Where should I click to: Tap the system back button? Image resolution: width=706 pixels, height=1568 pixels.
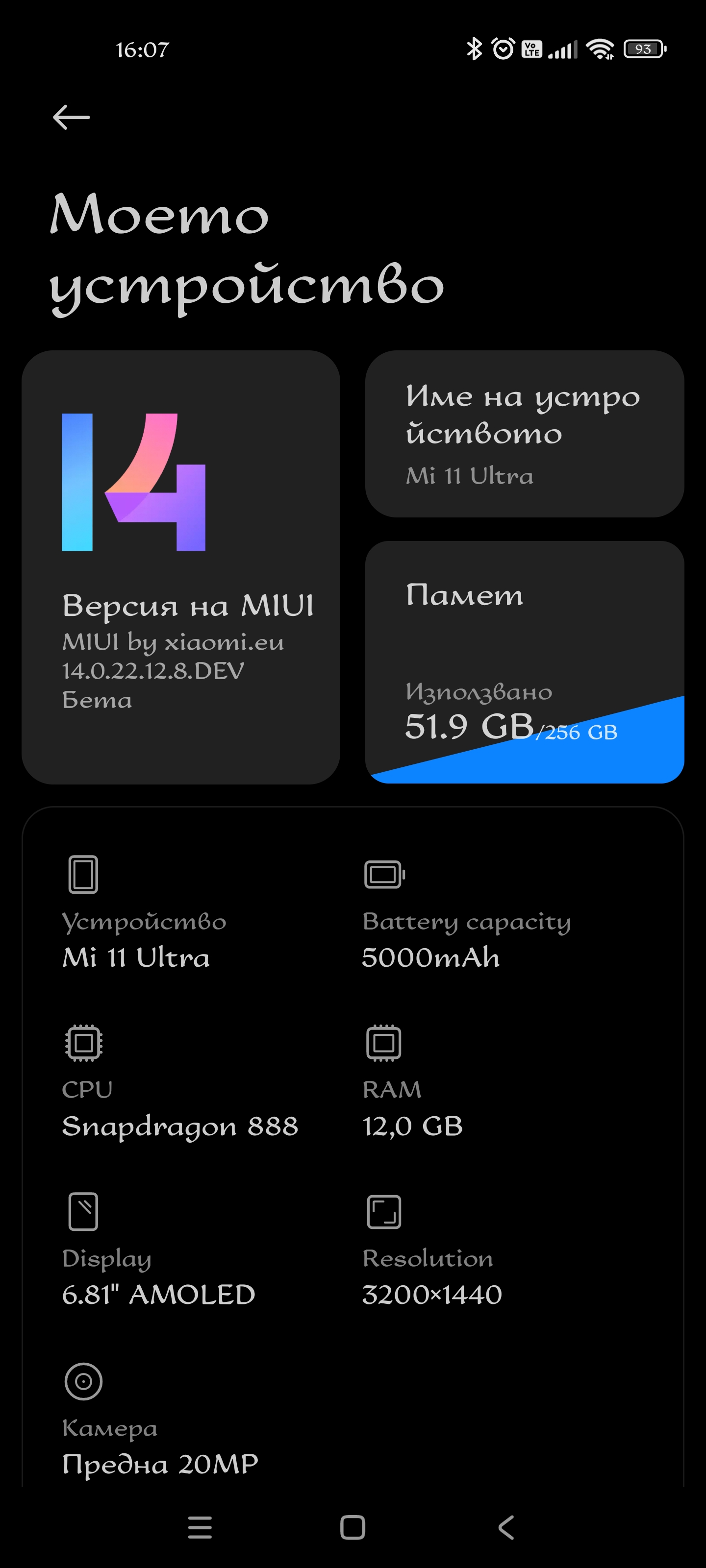point(506,1527)
